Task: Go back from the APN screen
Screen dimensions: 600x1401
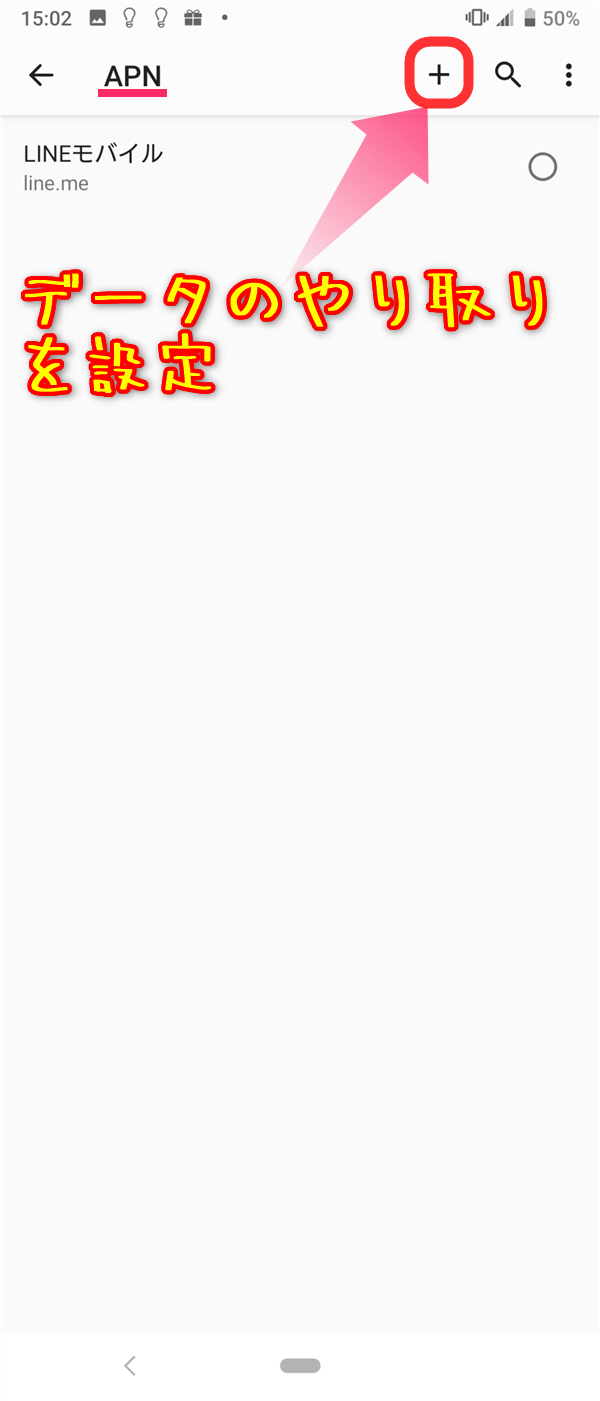Action: tap(41, 75)
